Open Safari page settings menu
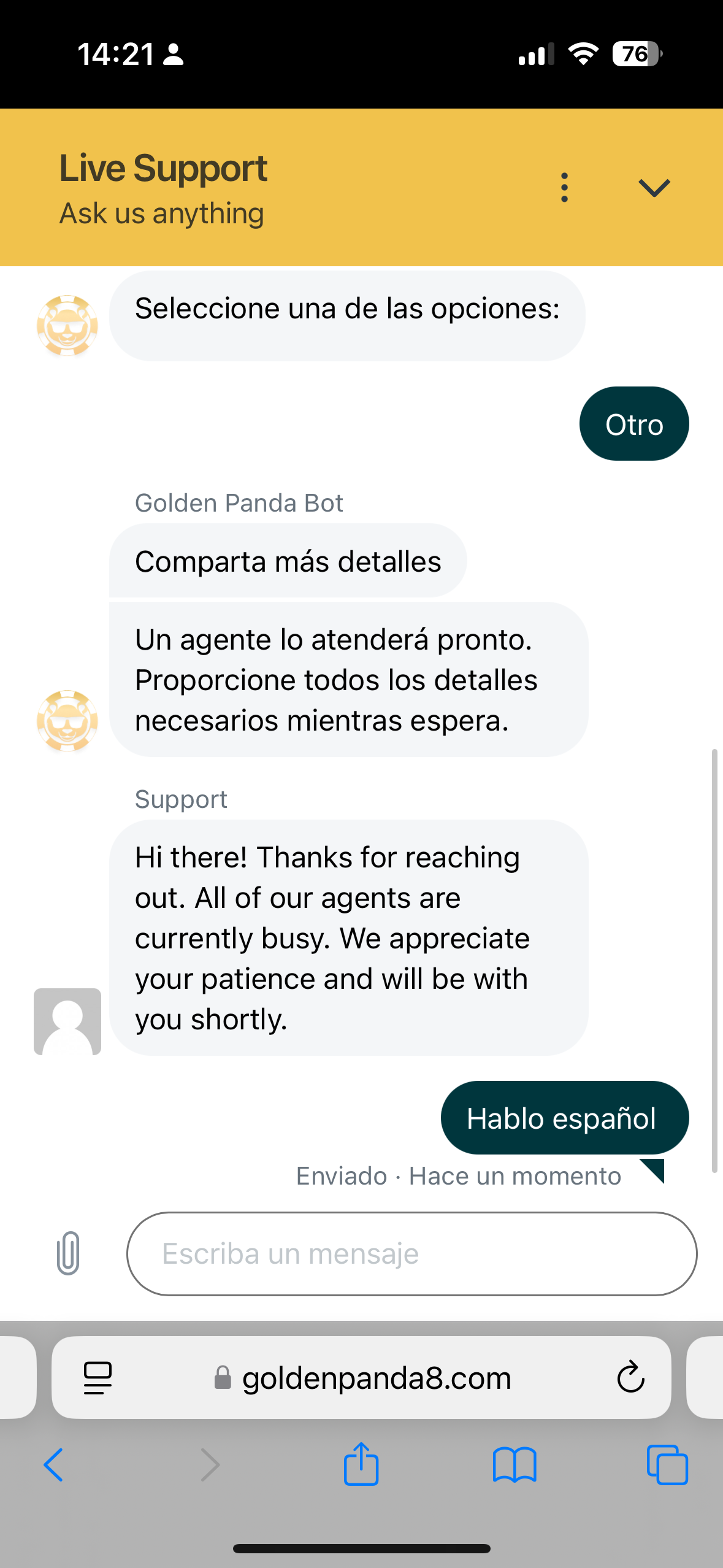Screen dimensions: 723x1568 point(98,1378)
